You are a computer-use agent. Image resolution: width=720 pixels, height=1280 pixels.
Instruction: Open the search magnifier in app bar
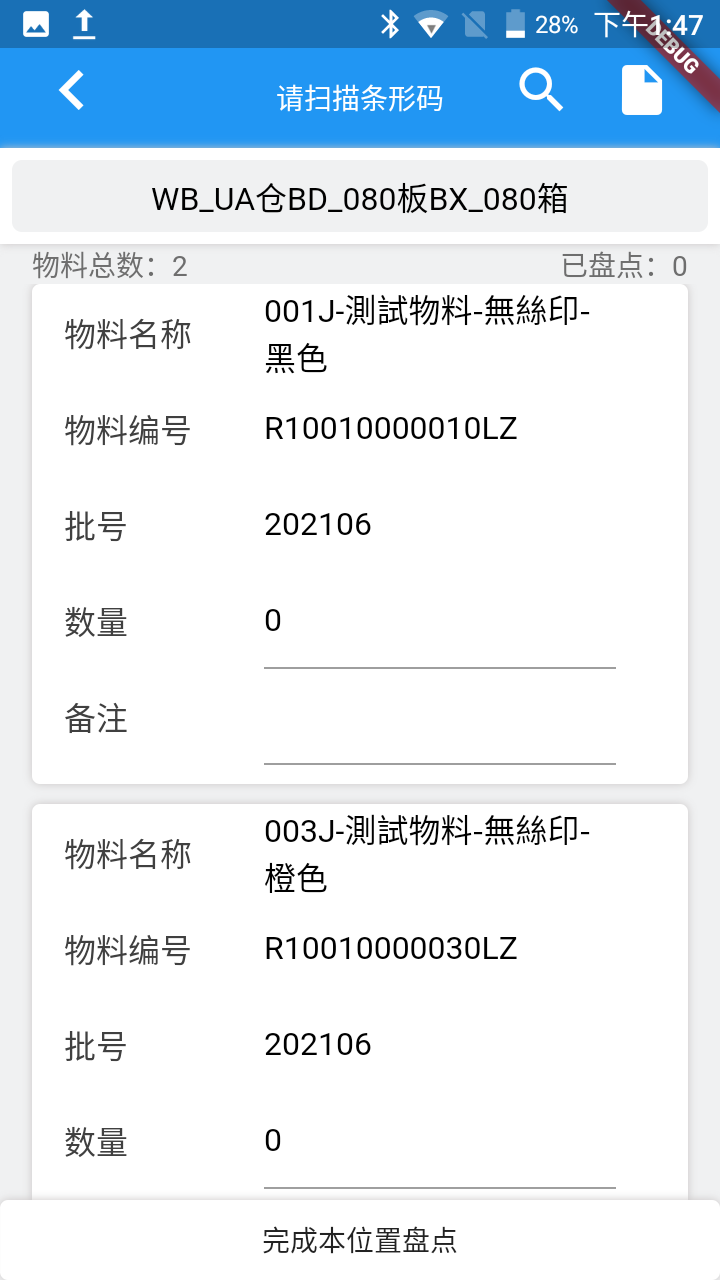click(541, 91)
